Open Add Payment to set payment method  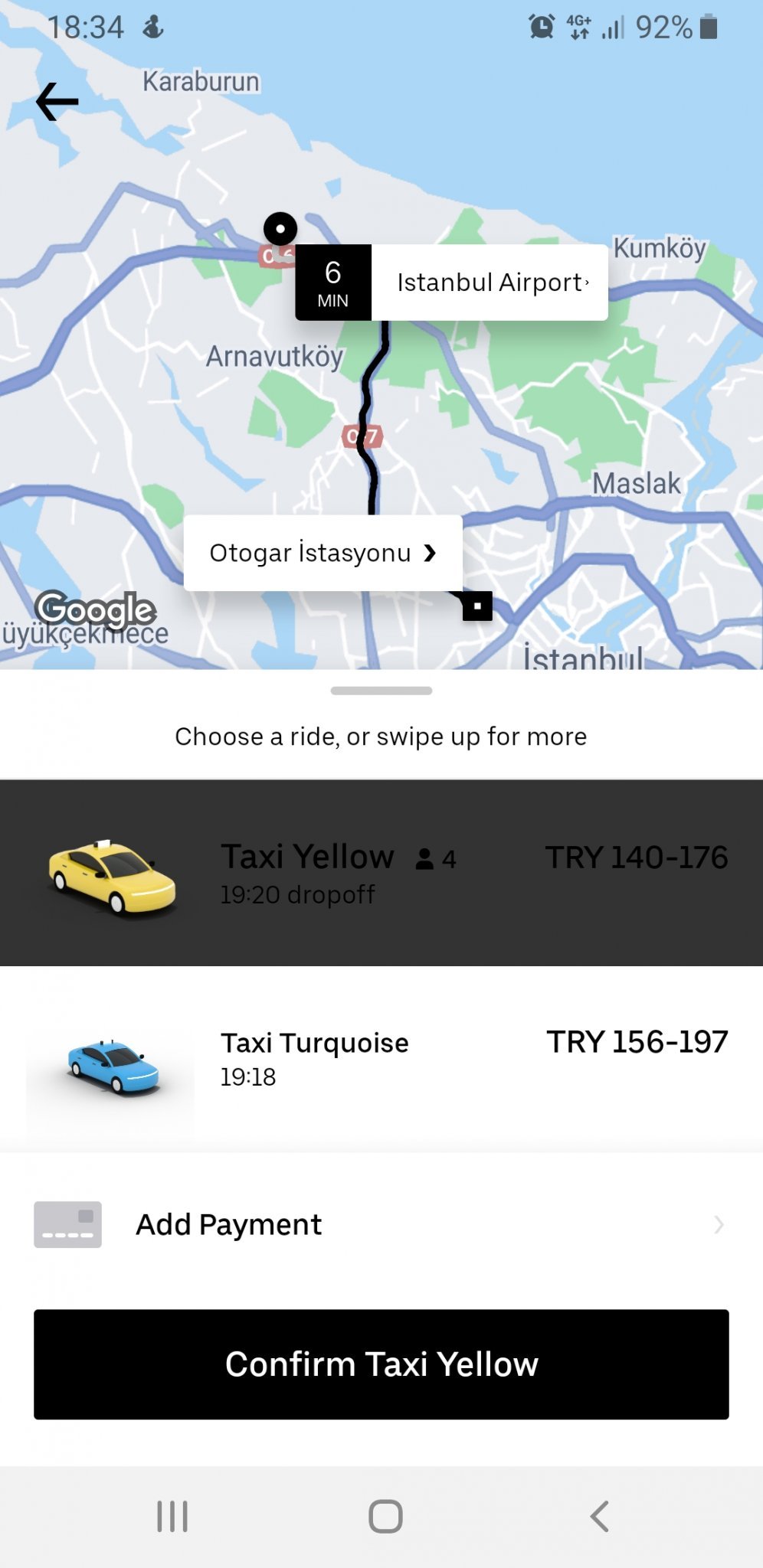(x=381, y=1224)
